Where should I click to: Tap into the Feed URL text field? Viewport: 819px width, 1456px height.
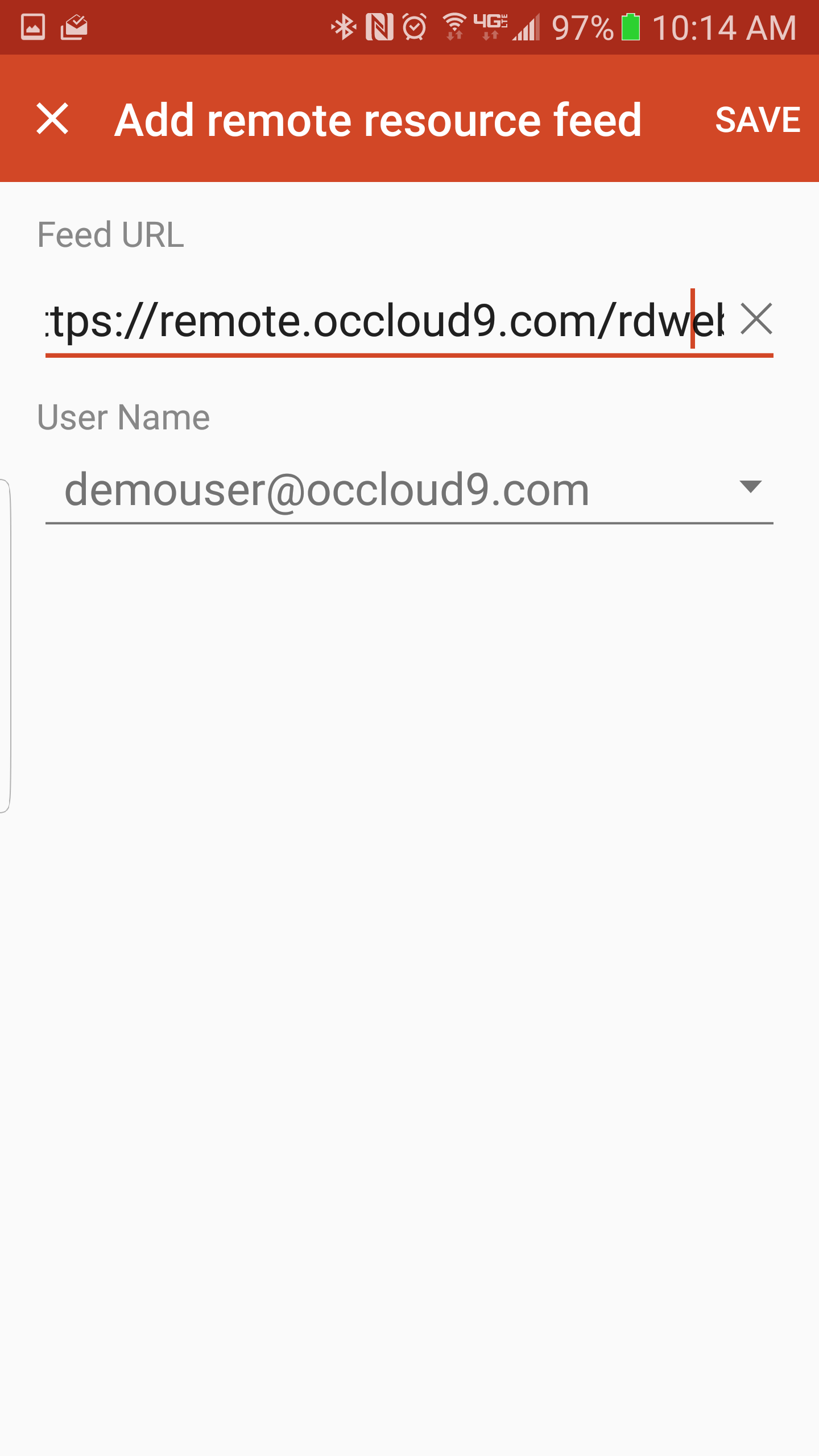[x=384, y=321]
